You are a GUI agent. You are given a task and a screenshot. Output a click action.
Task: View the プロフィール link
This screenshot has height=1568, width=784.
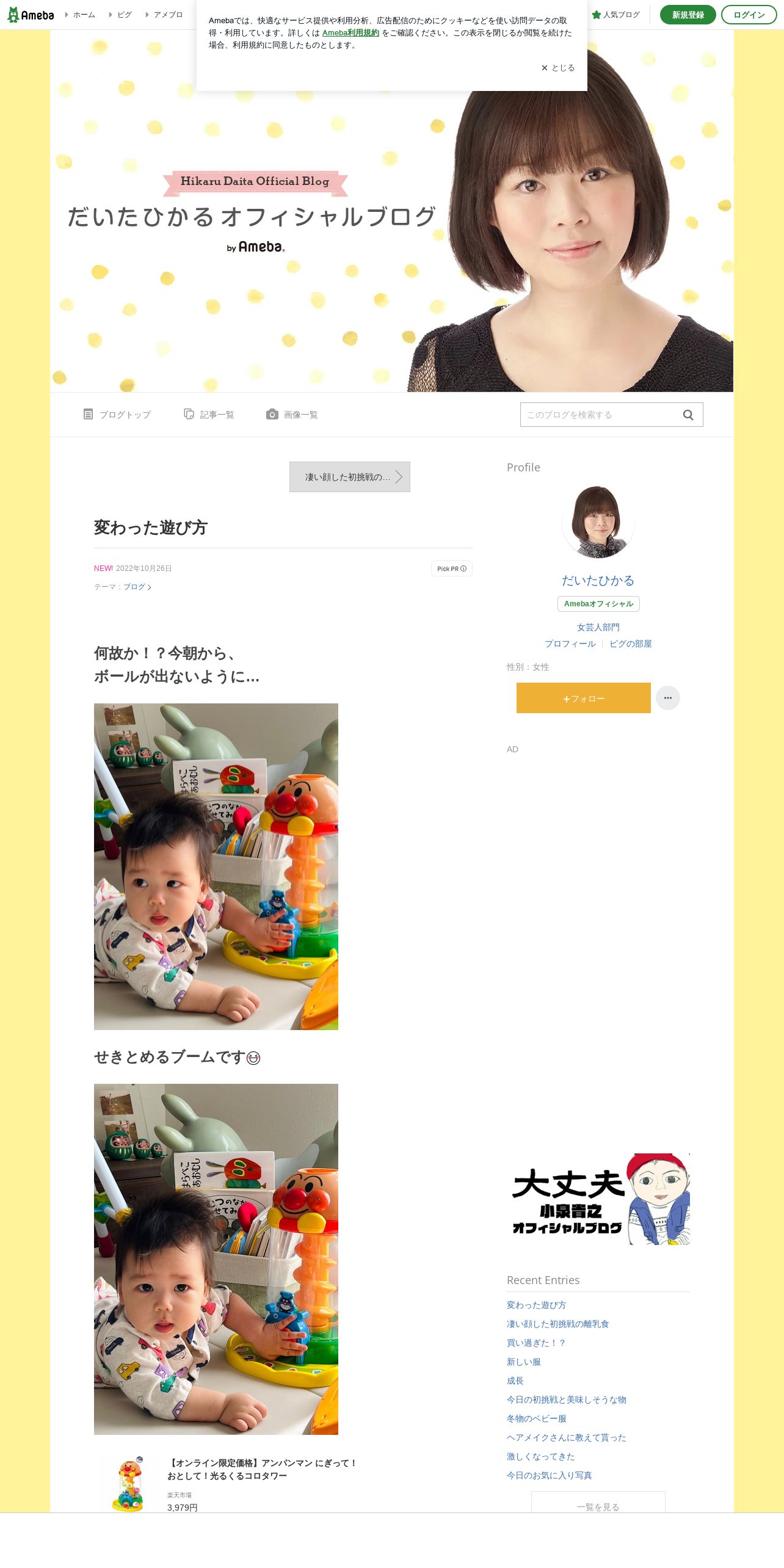pyautogui.click(x=570, y=644)
